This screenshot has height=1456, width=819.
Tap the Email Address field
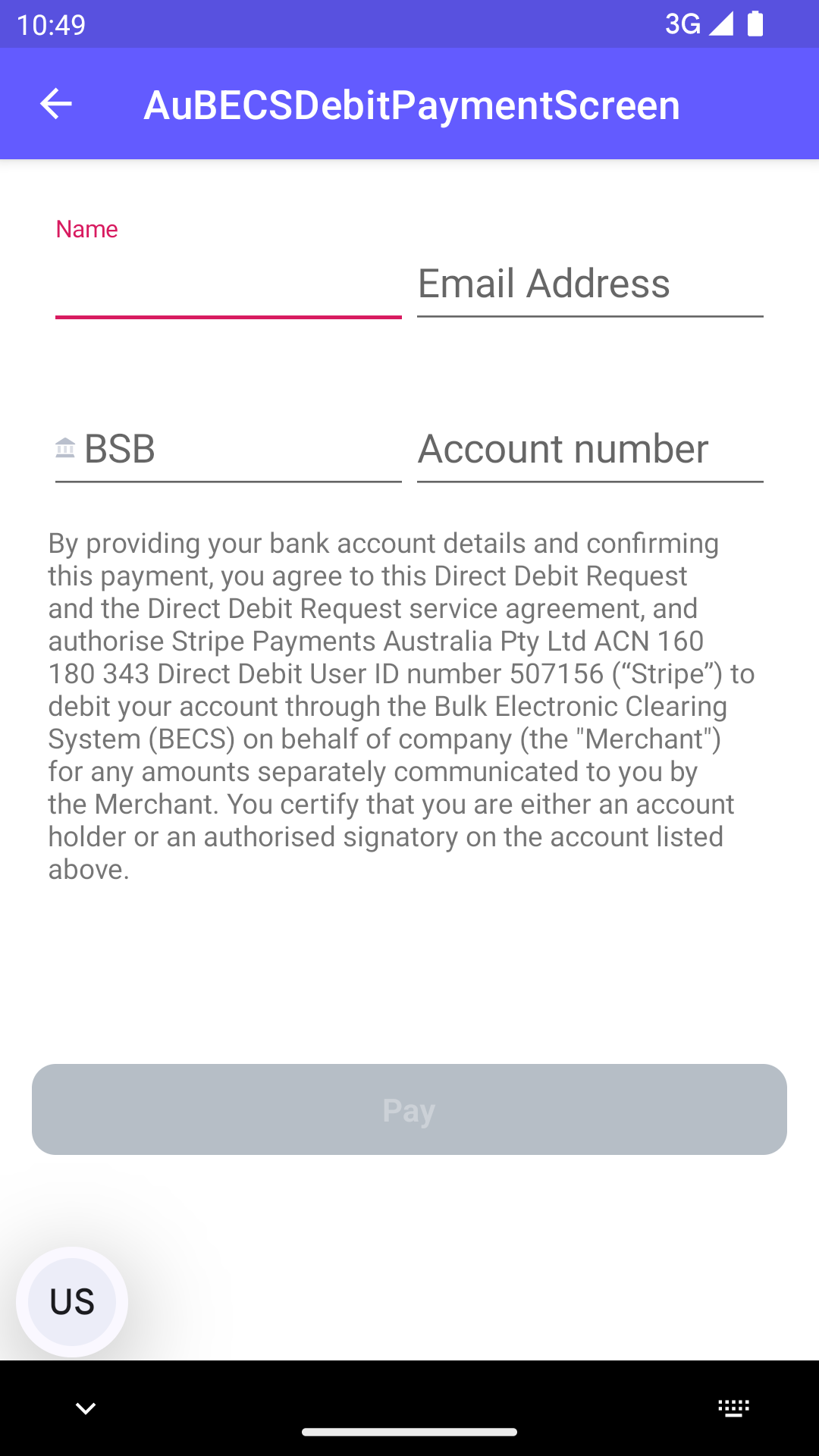point(589,284)
